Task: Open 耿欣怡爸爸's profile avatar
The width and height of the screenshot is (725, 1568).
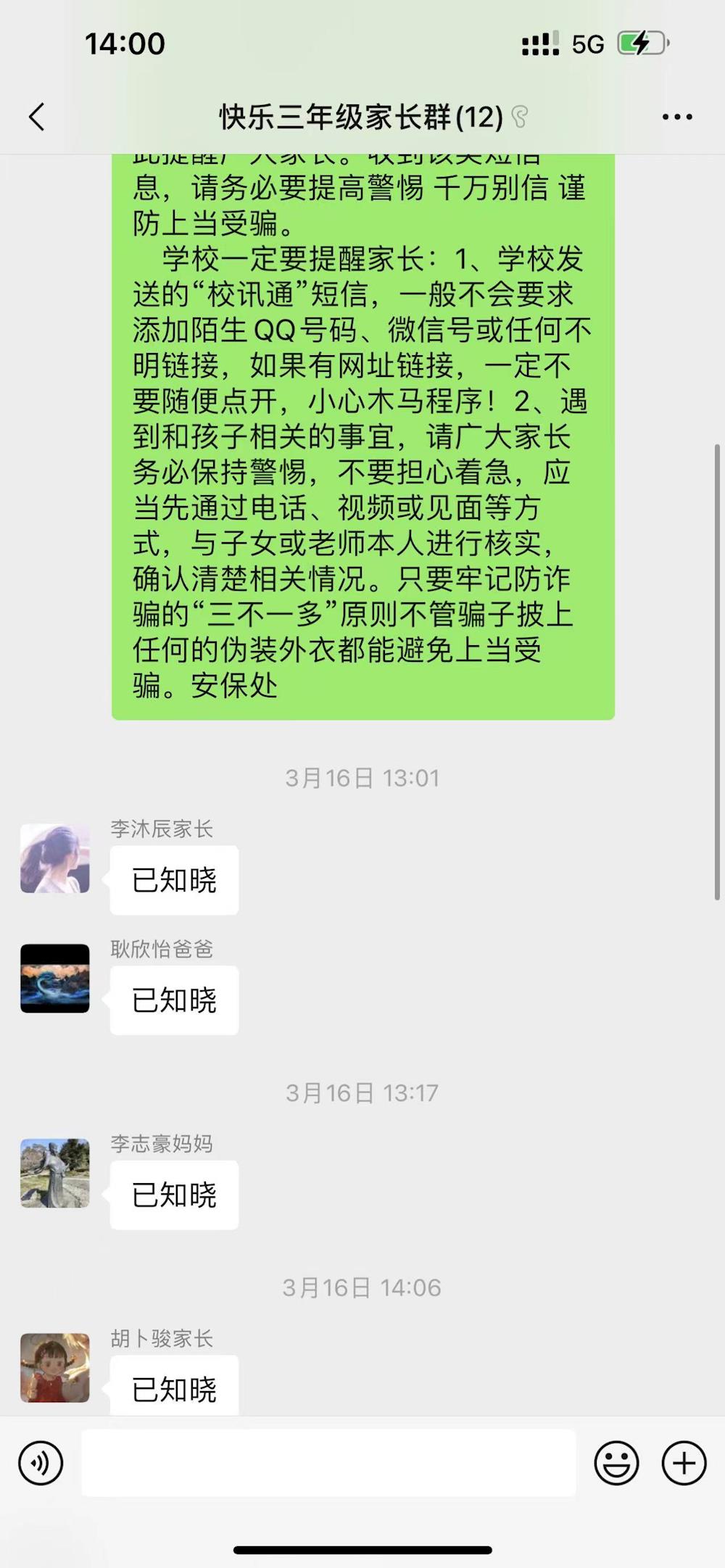Action: tap(55, 979)
